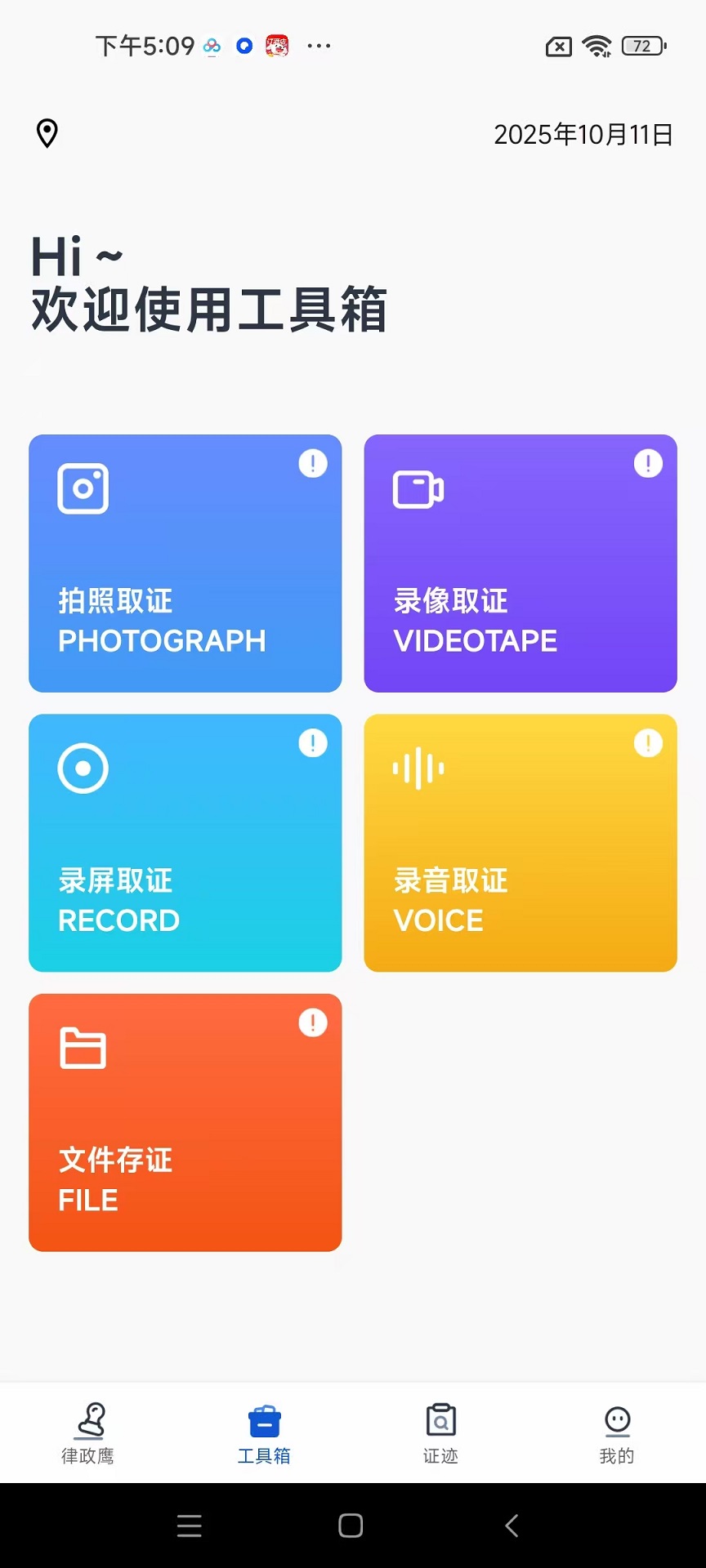Image resolution: width=706 pixels, height=1568 pixels.
Task: Open the info badge on 录音取证 card
Action: tap(648, 743)
